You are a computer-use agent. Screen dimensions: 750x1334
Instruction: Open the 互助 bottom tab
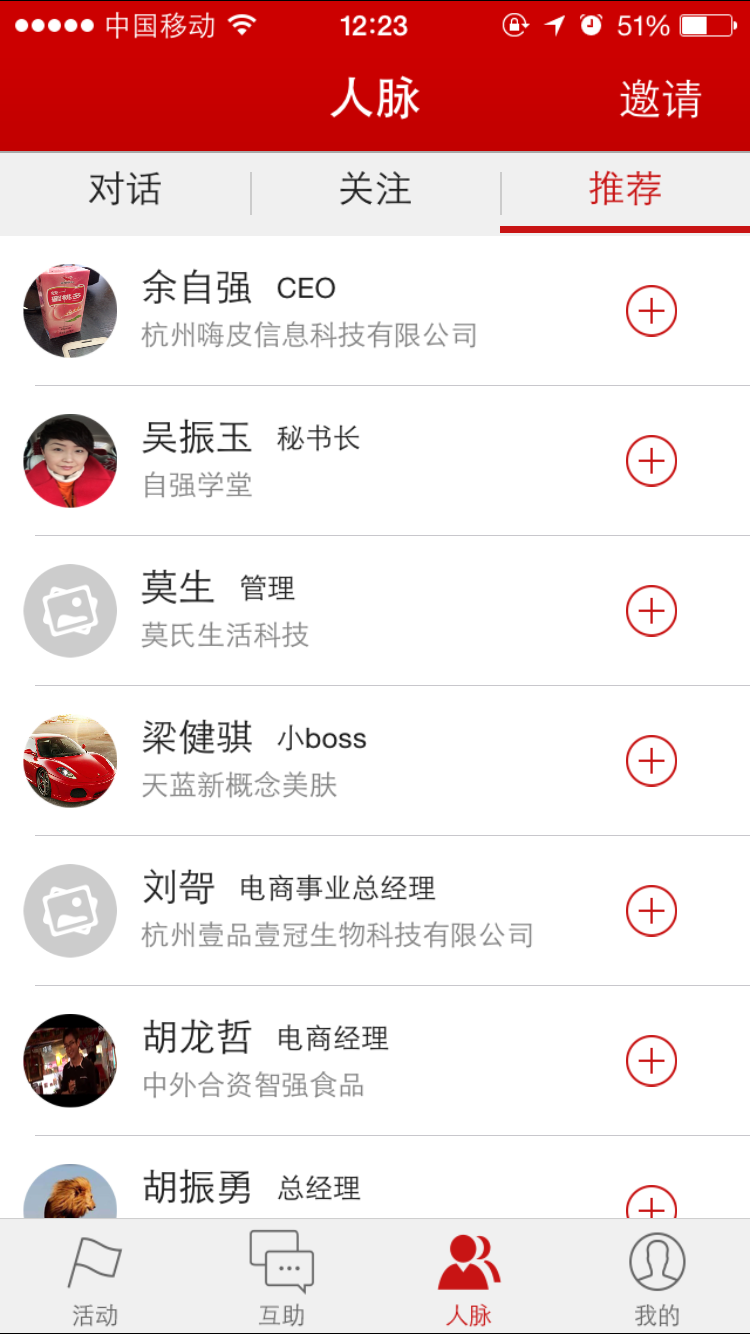point(282,1277)
